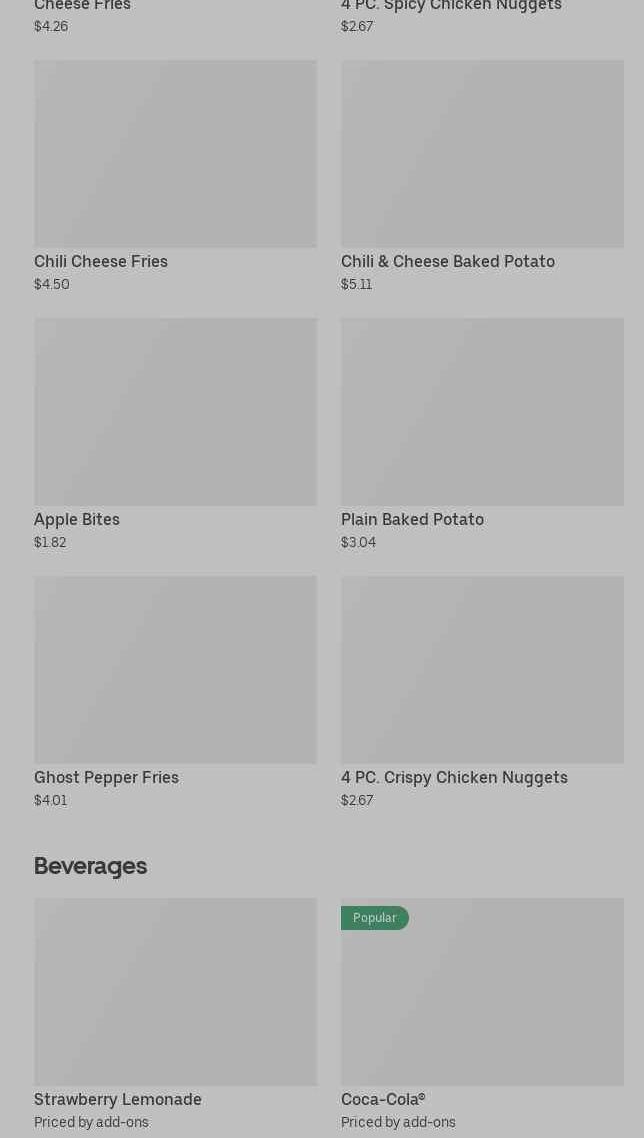Choose the Plain Baked Potato
644x1138 pixels.
click(482, 434)
